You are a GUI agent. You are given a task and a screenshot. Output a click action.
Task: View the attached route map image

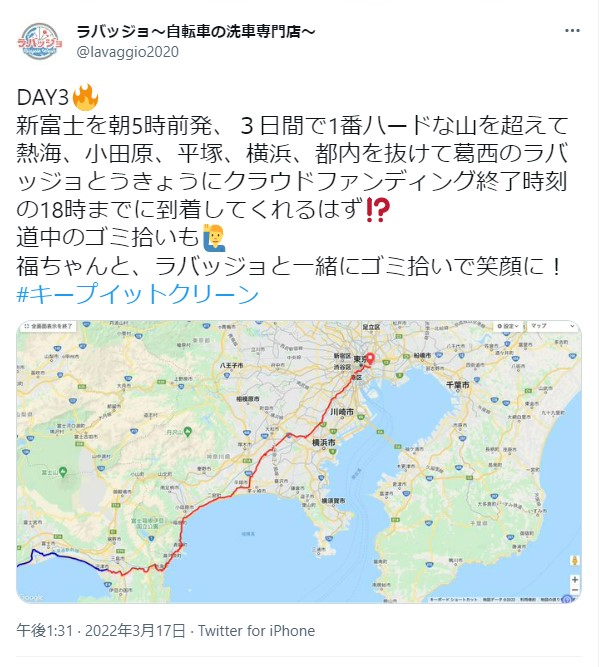pos(298,462)
